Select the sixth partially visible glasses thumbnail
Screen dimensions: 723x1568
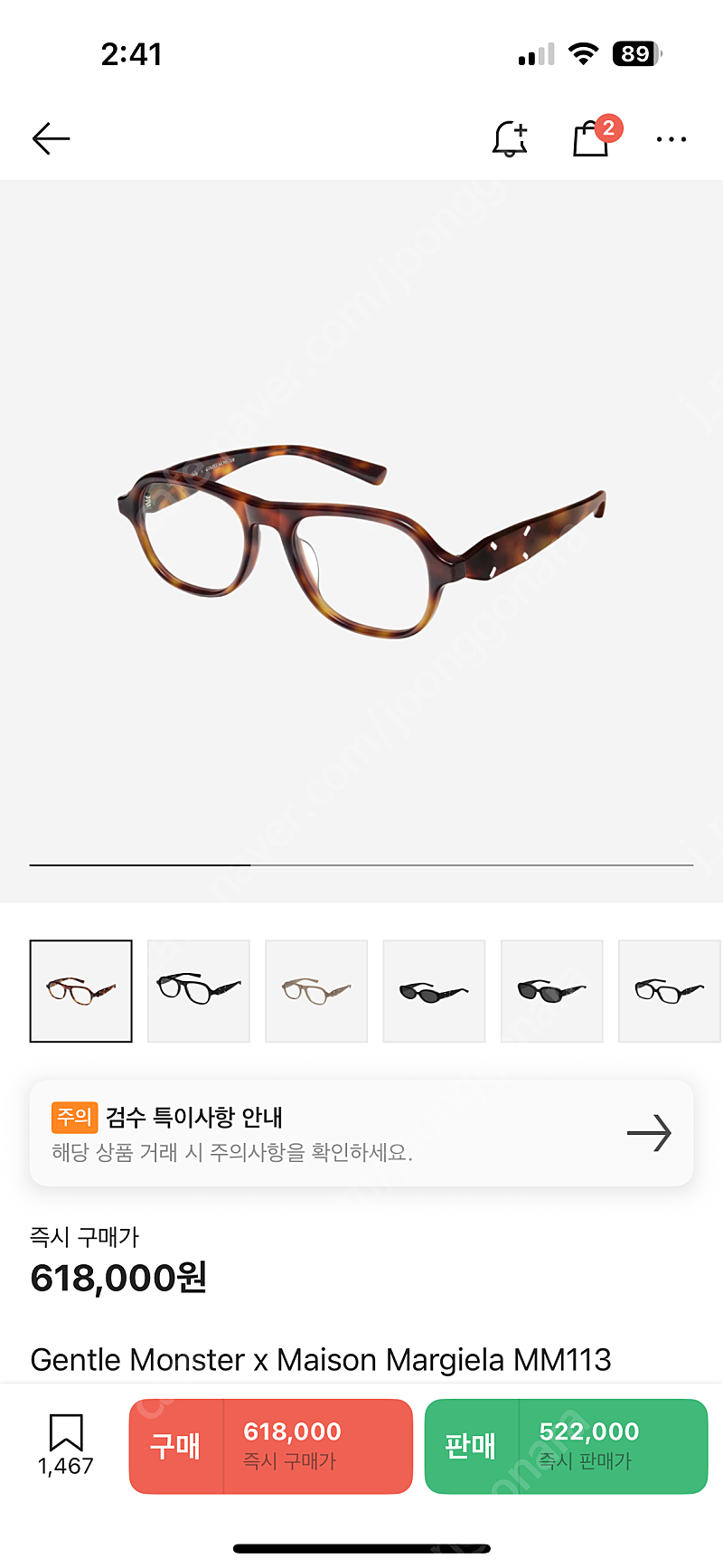(x=670, y=991)
